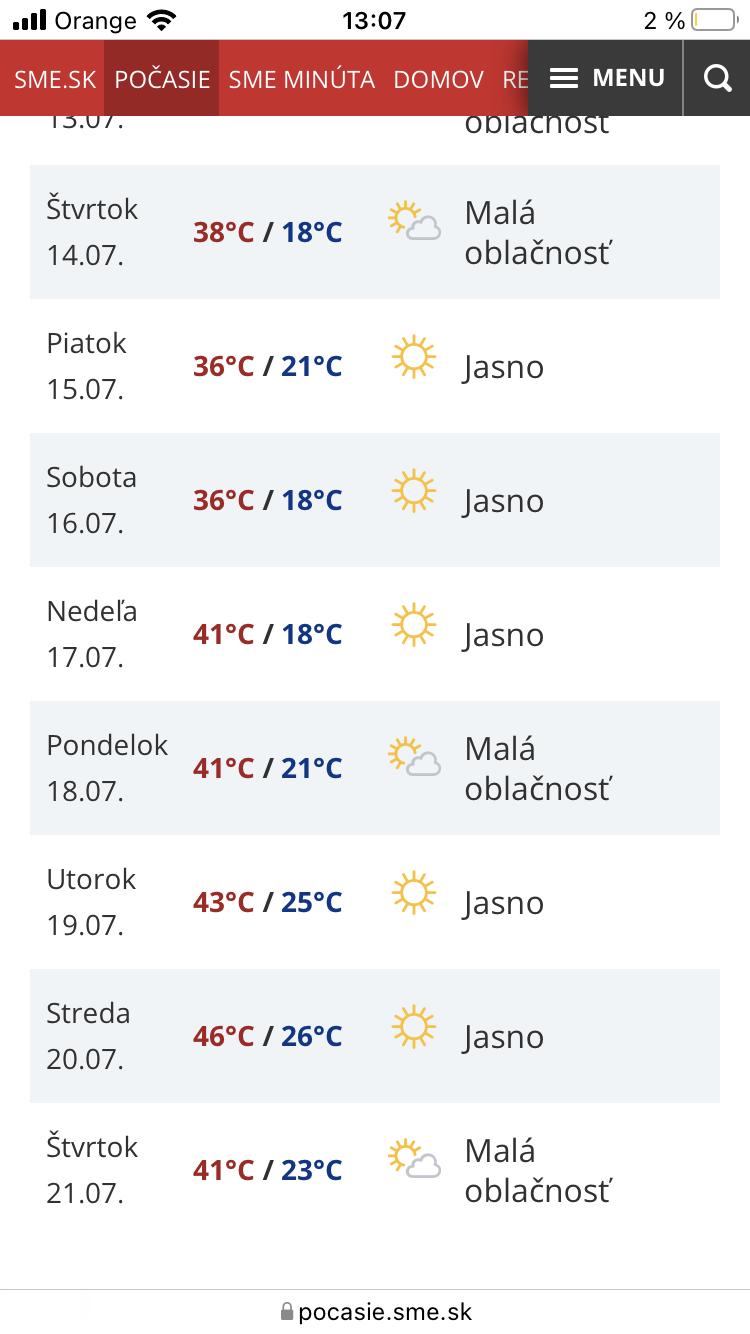Screen dimensions: 750x1334
Task: Tap the pocasie.sme.sk address bar
Action: point(375,1311)
